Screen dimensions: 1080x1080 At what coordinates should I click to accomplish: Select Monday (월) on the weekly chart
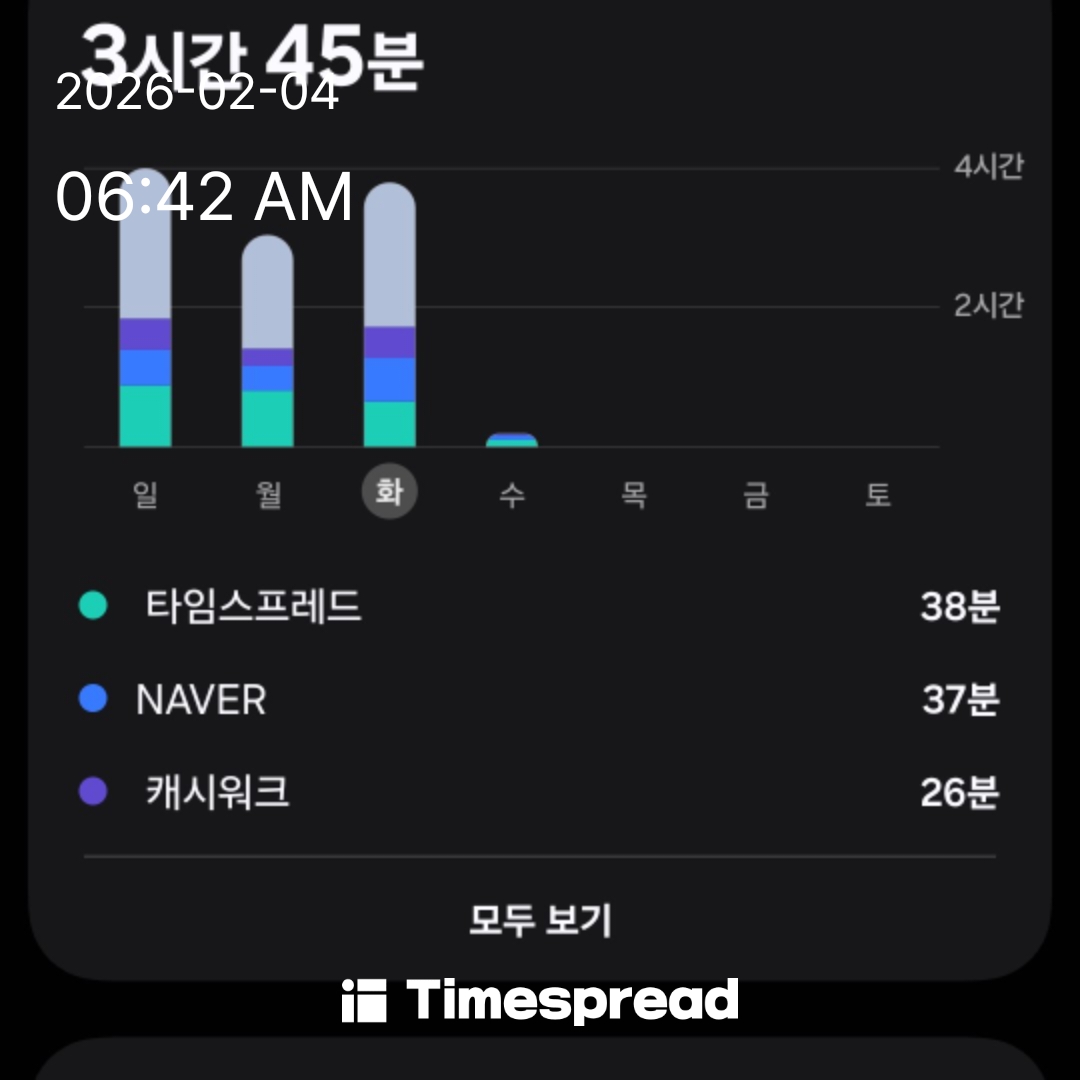pyautogui.click(x=268, y=494)
